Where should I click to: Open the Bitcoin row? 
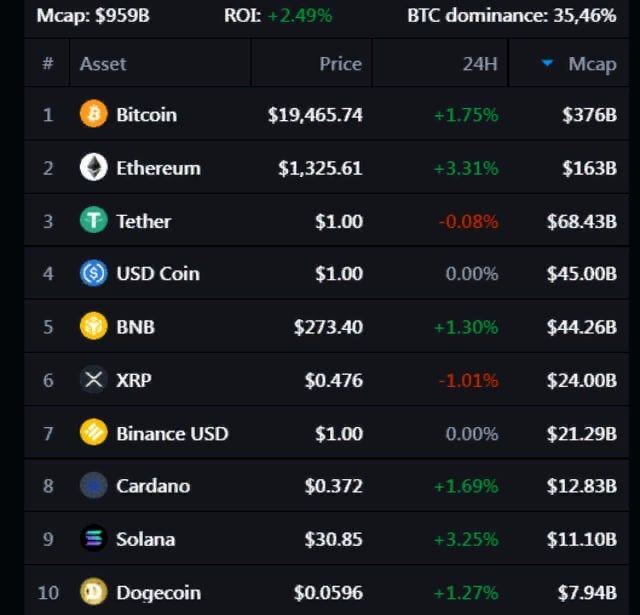pos(146,115)
